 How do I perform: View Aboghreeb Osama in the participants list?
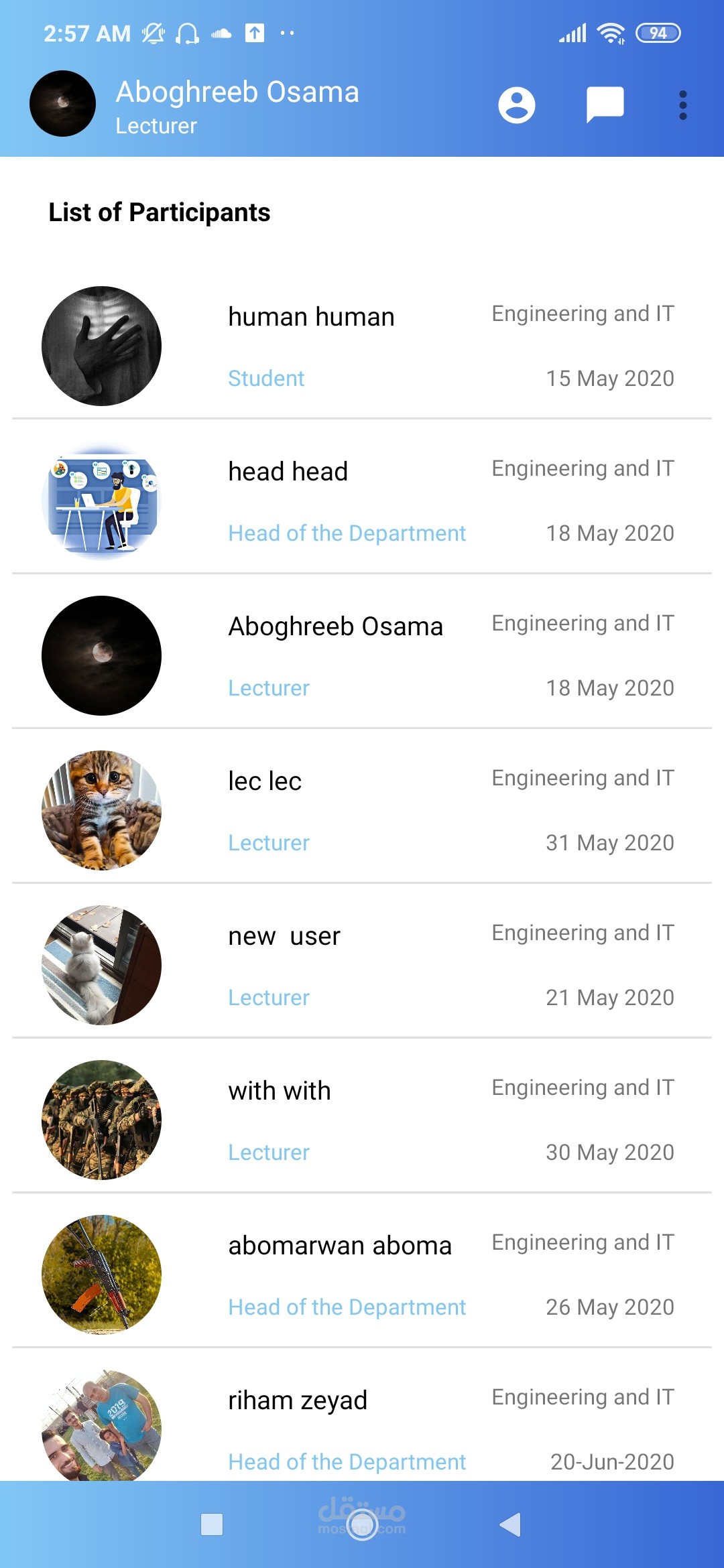coord(362,655)
